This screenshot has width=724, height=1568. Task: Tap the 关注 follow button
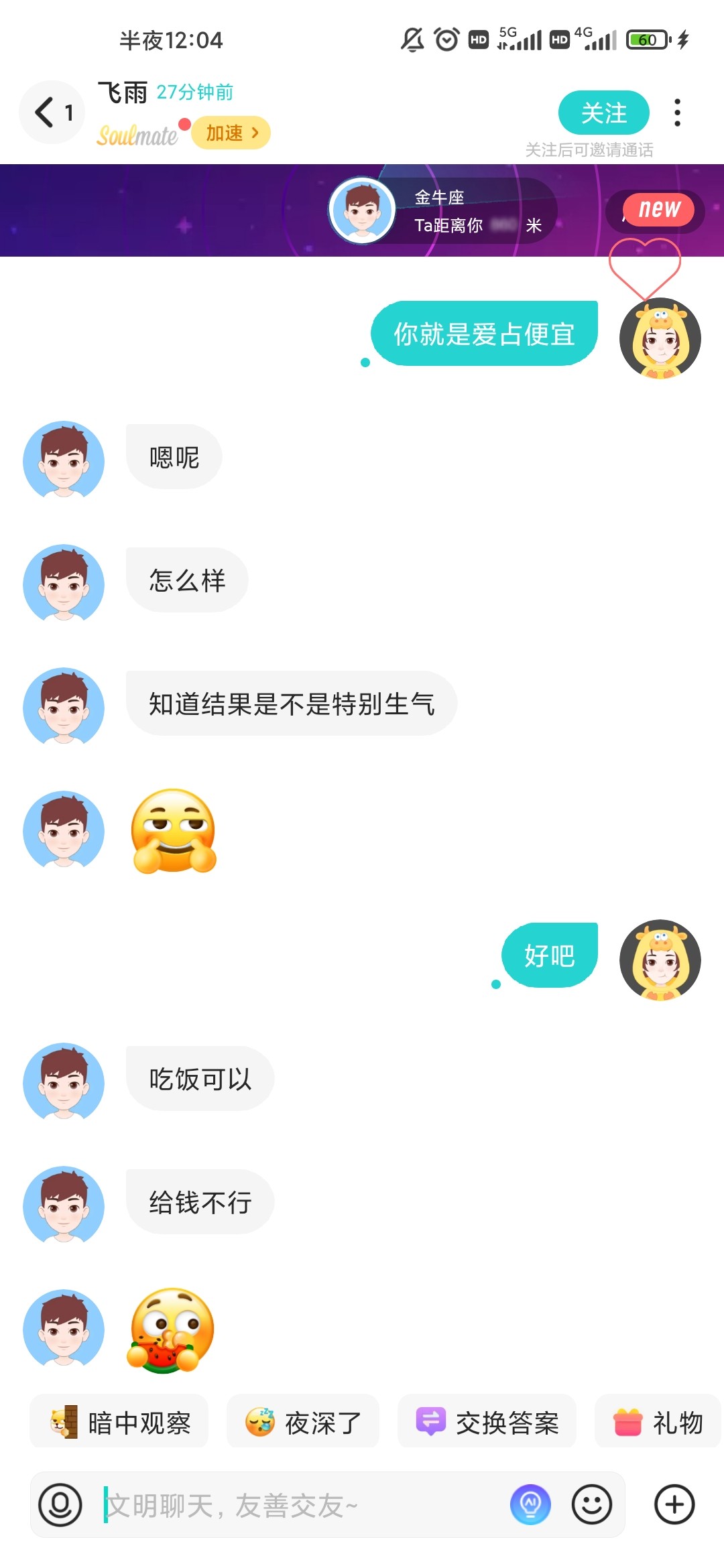(x=603, y=113)
